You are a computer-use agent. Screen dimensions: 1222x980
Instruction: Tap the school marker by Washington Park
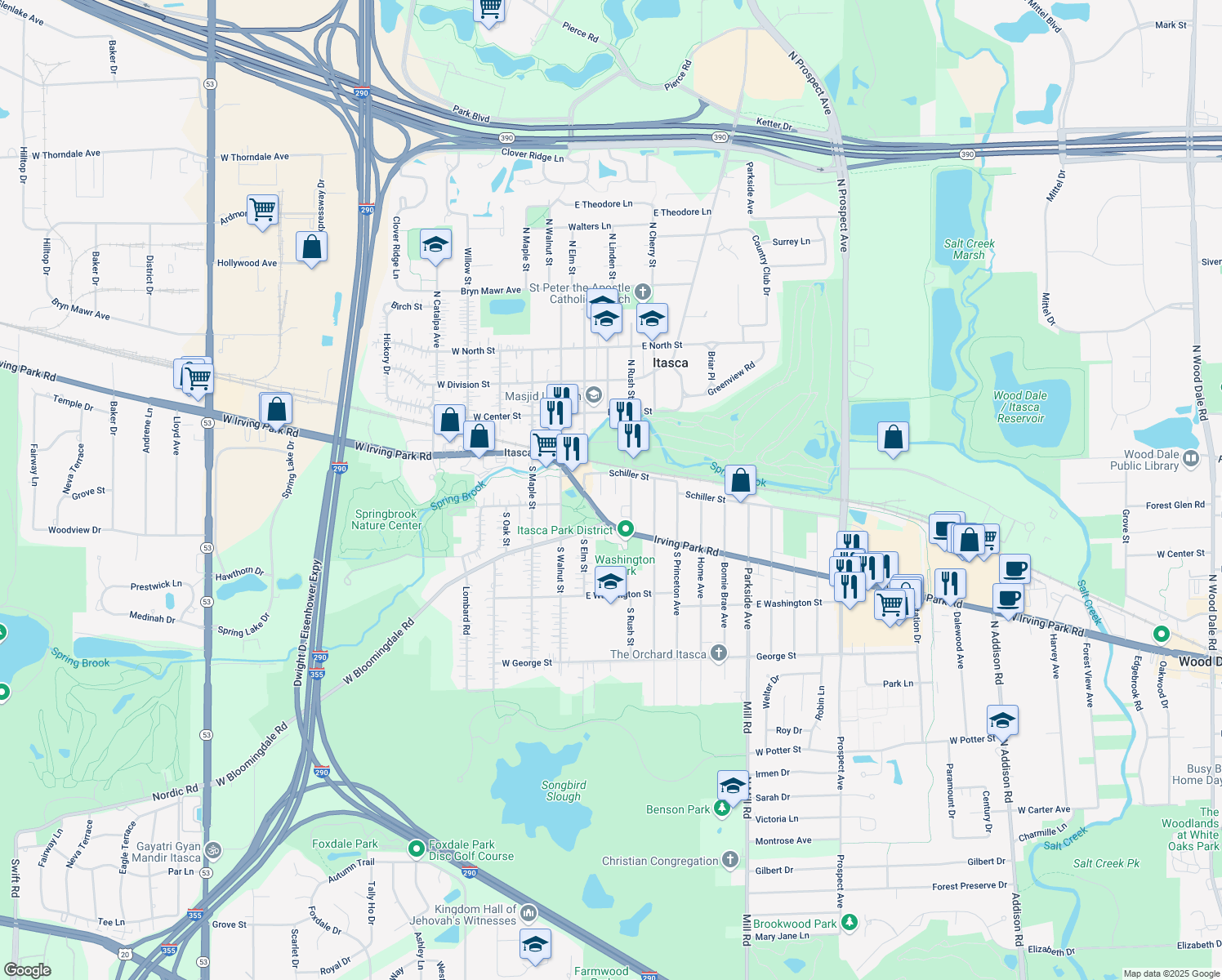(x=609, y=582)
